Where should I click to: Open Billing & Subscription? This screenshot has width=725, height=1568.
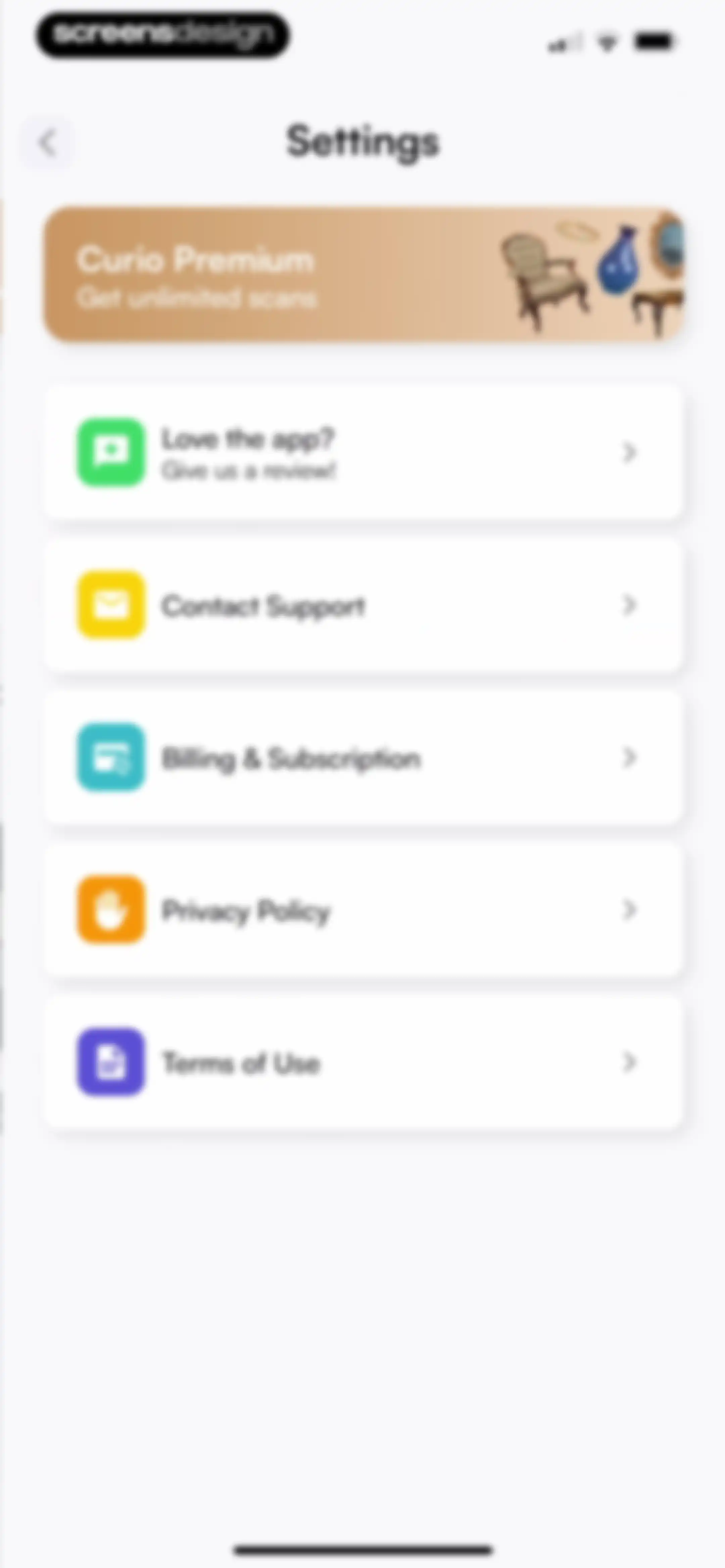364,758
